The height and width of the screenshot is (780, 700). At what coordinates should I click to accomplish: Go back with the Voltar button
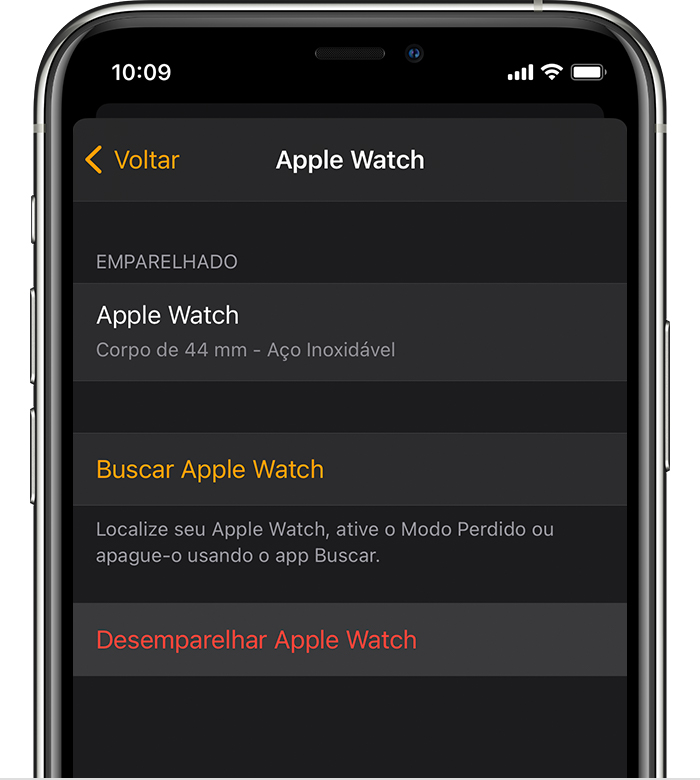click(133, 160)
